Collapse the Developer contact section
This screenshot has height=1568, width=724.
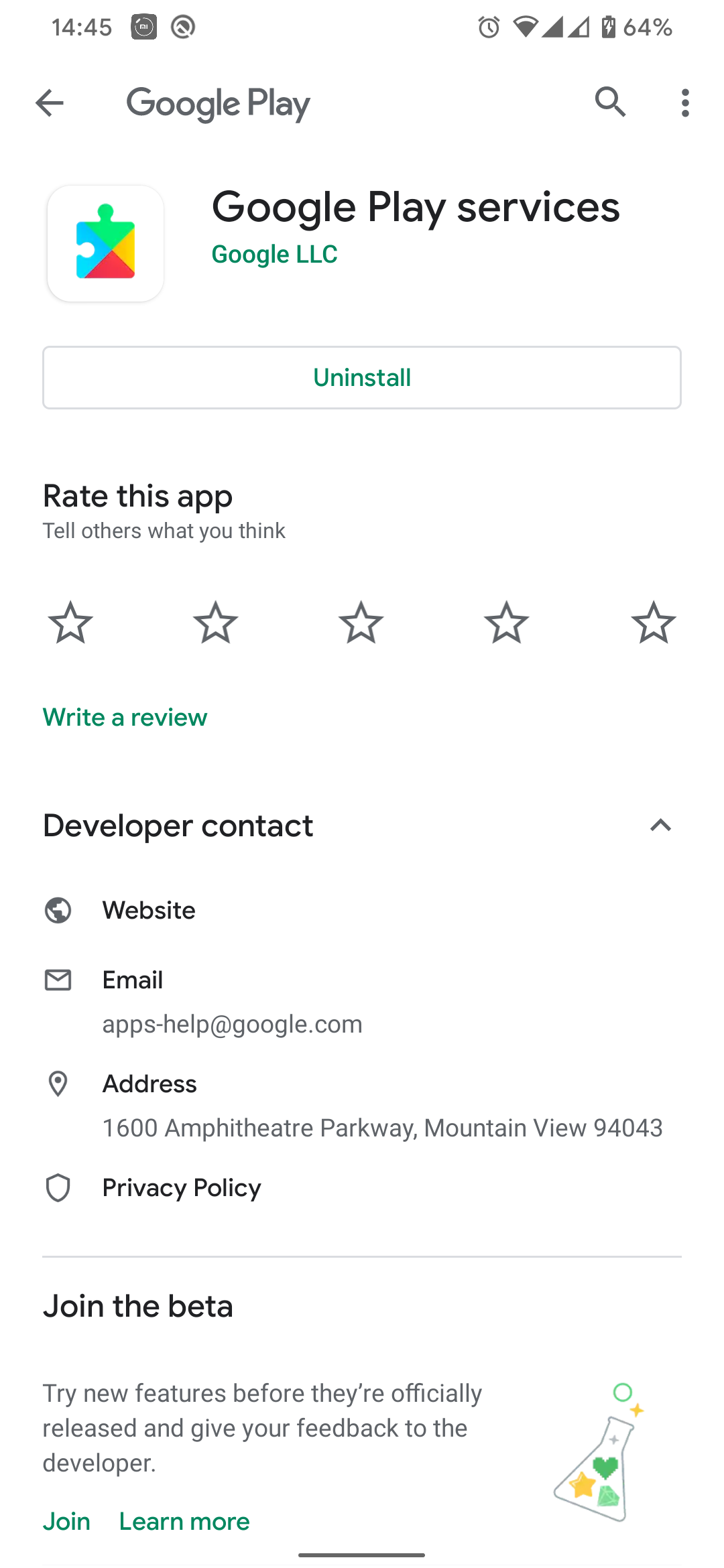pos(660,826)
